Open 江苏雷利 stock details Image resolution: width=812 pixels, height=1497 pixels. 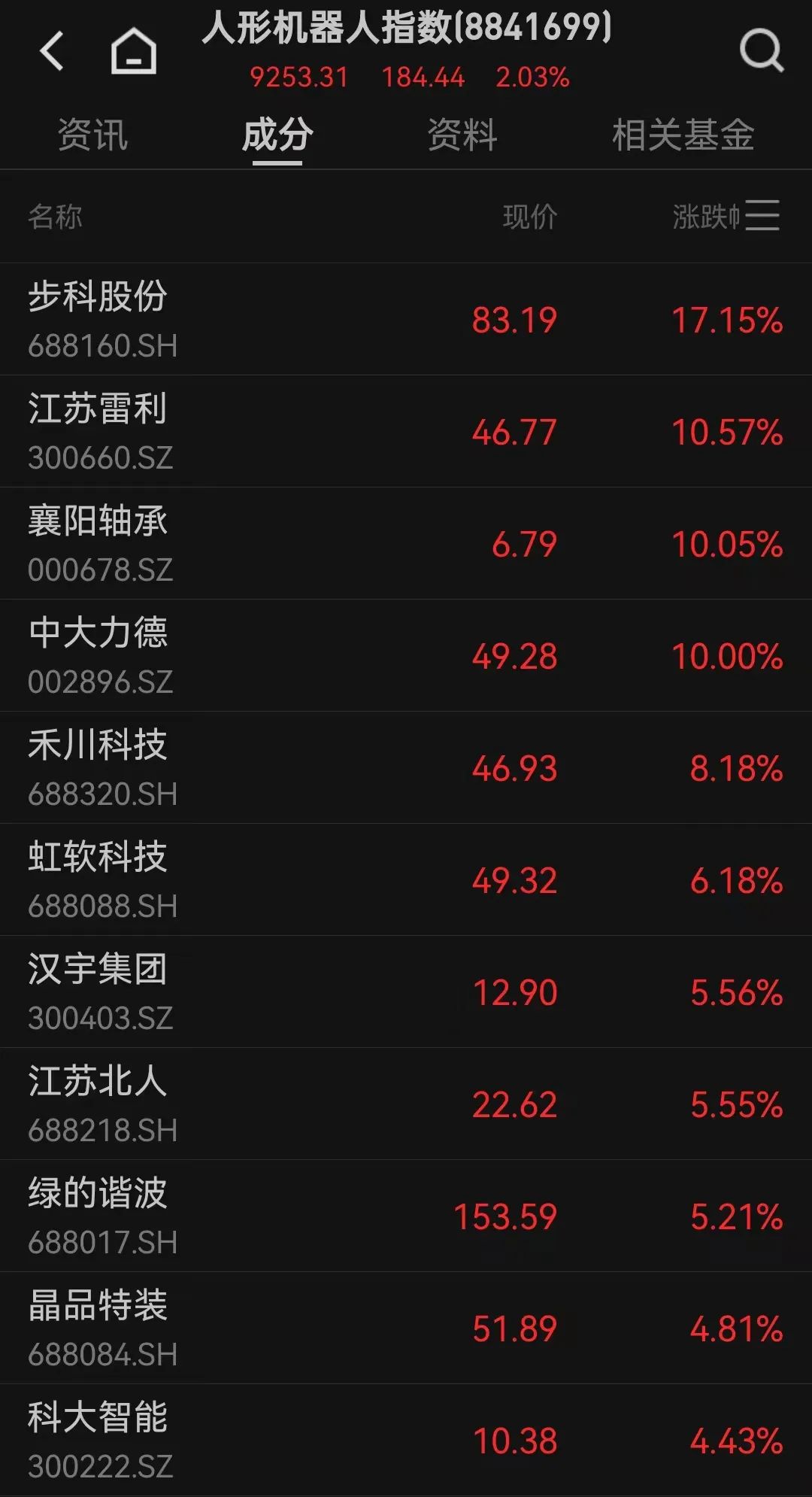pos(406,431)
